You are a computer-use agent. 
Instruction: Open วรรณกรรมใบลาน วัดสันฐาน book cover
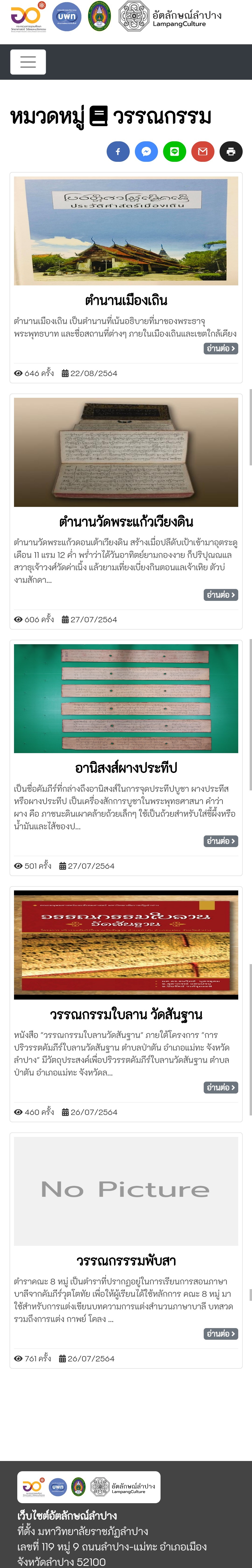coord(126,945)
